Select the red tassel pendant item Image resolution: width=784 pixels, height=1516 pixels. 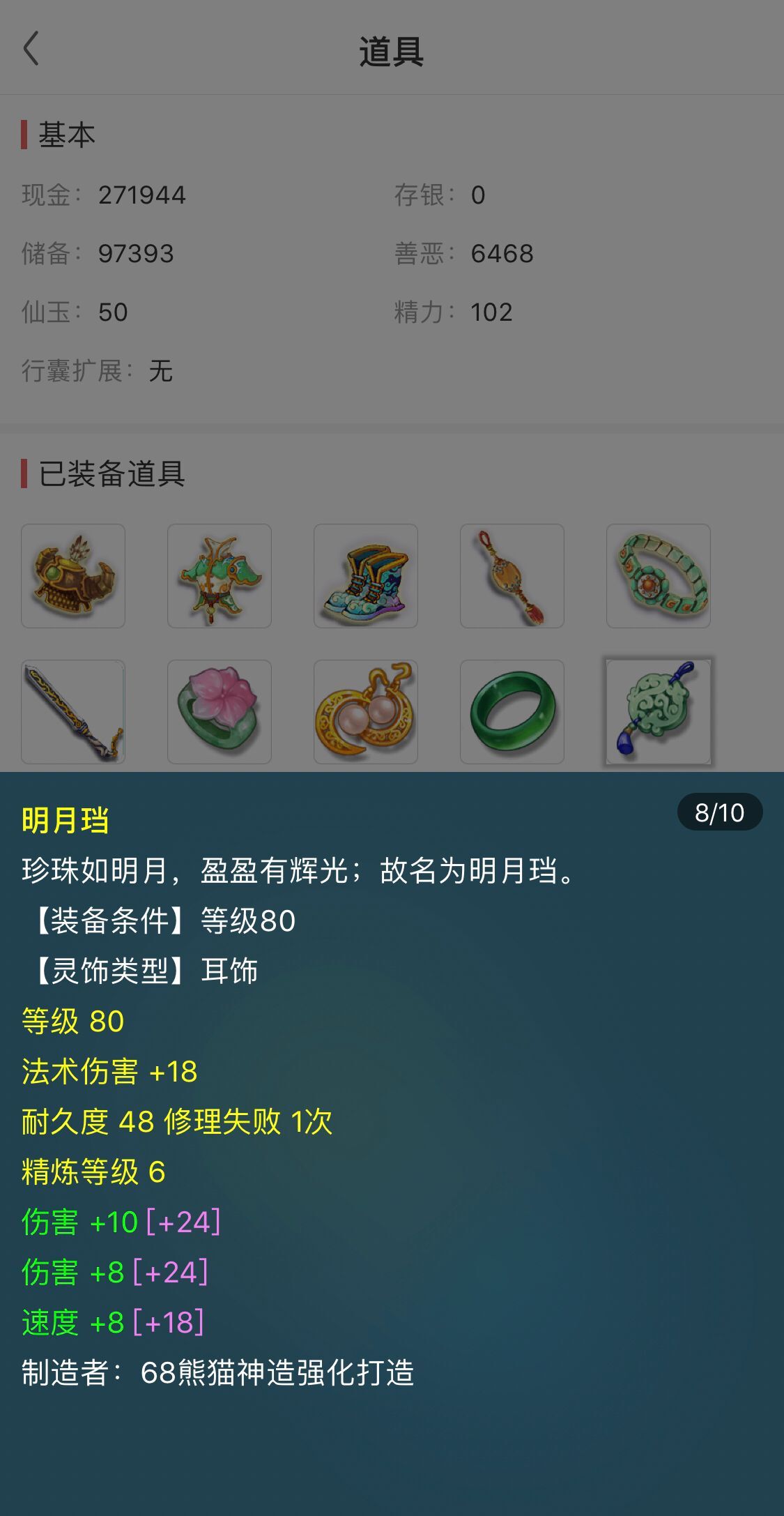(512, 576)
